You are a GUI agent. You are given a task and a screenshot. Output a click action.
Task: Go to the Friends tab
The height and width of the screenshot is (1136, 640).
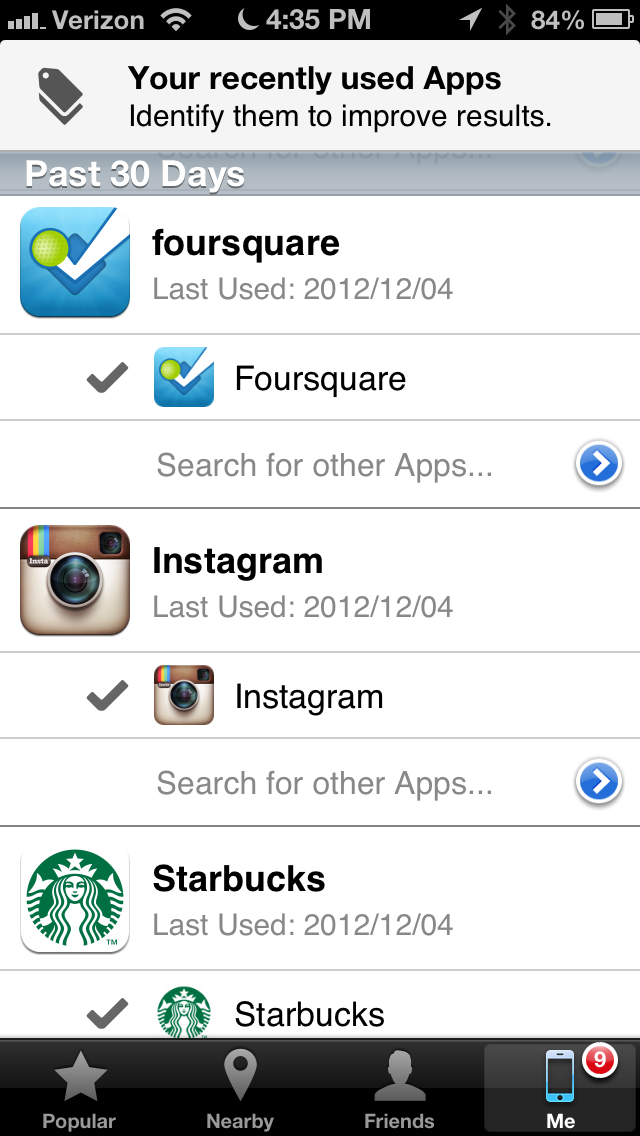click(x=399, y=1089)
